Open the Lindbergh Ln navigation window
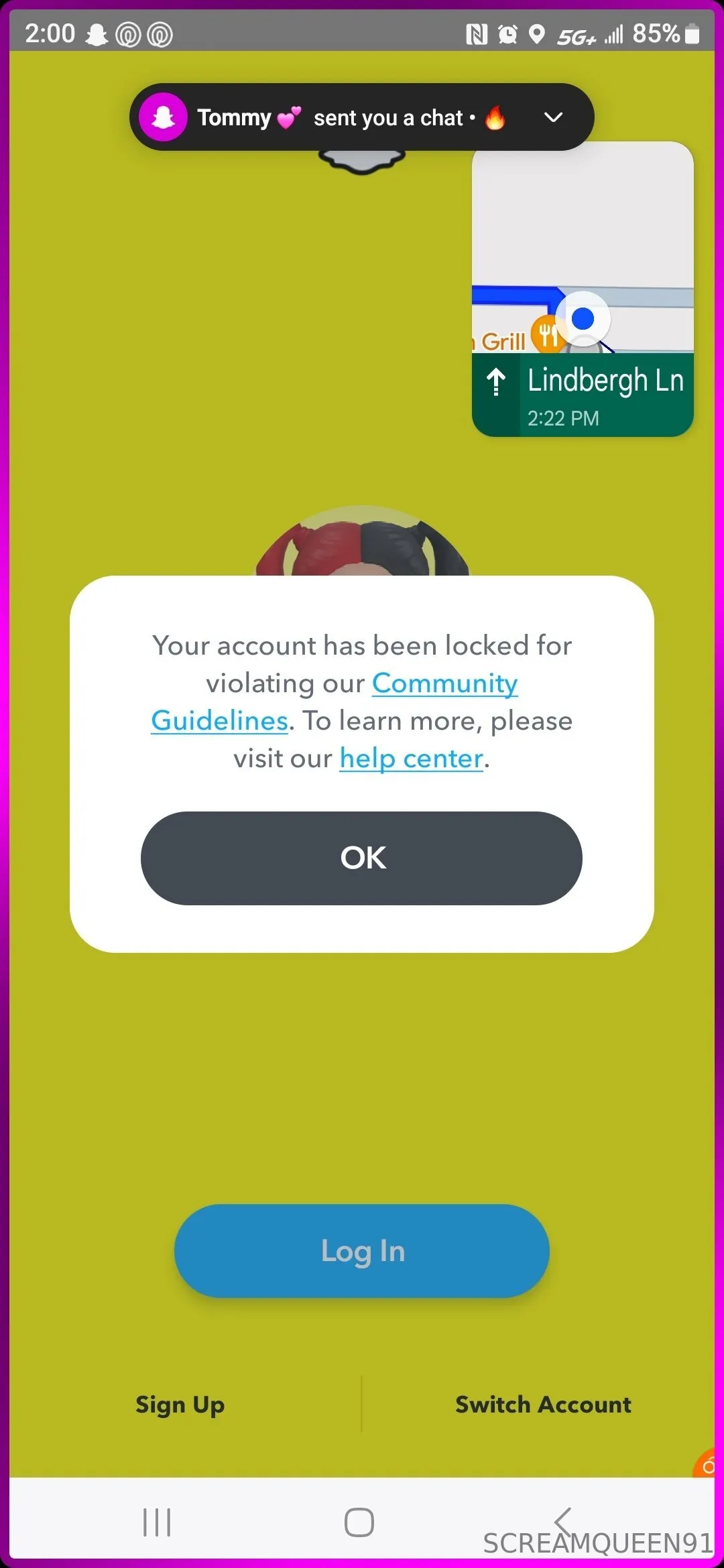 click(x=582, y=288)
